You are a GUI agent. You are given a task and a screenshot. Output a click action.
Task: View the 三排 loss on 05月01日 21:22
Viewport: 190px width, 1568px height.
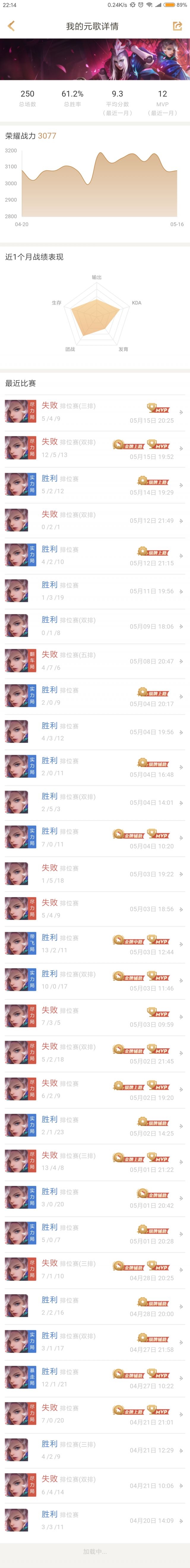point(95,1161)
